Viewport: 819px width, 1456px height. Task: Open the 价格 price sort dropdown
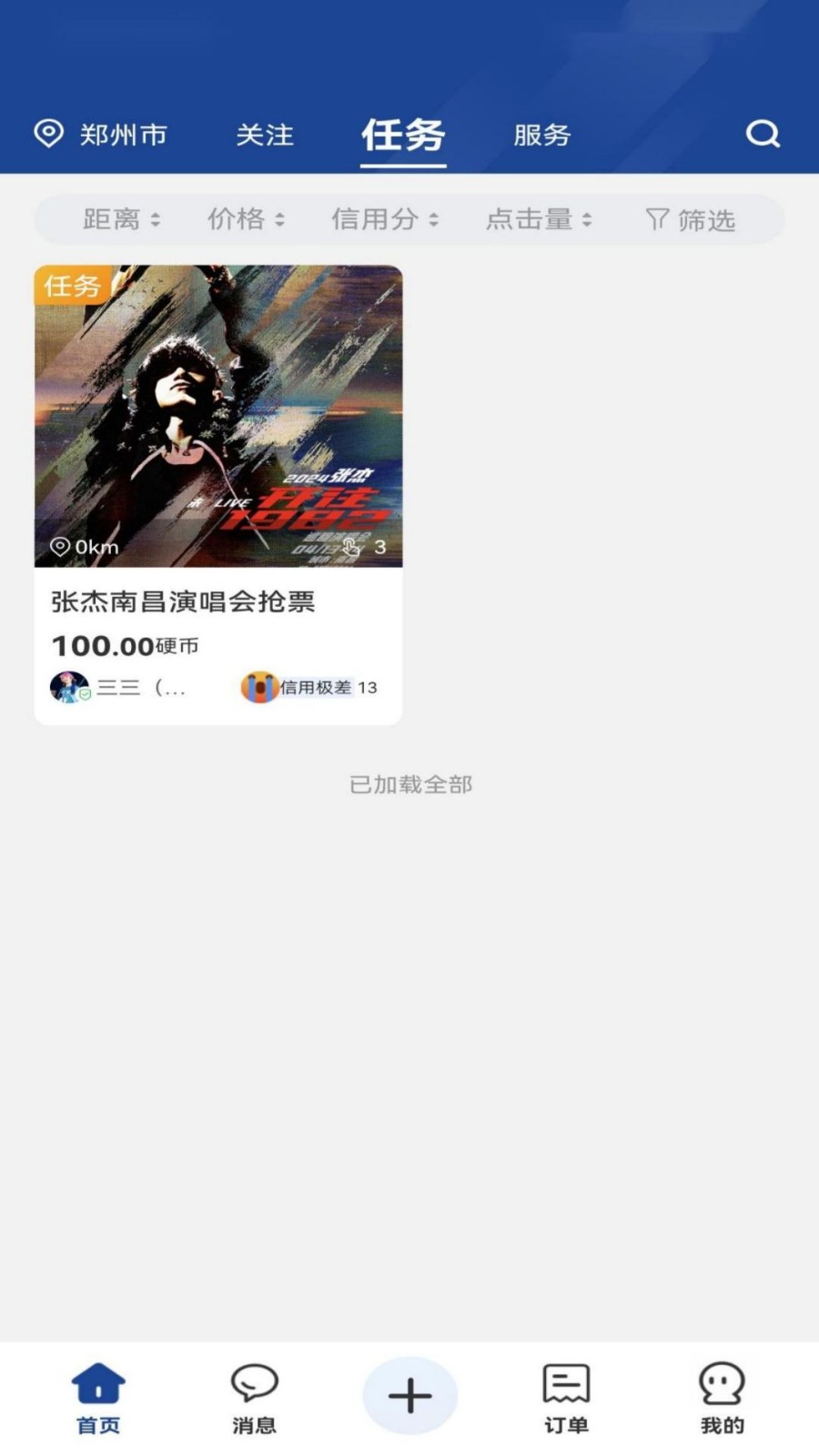coord(247,218)
